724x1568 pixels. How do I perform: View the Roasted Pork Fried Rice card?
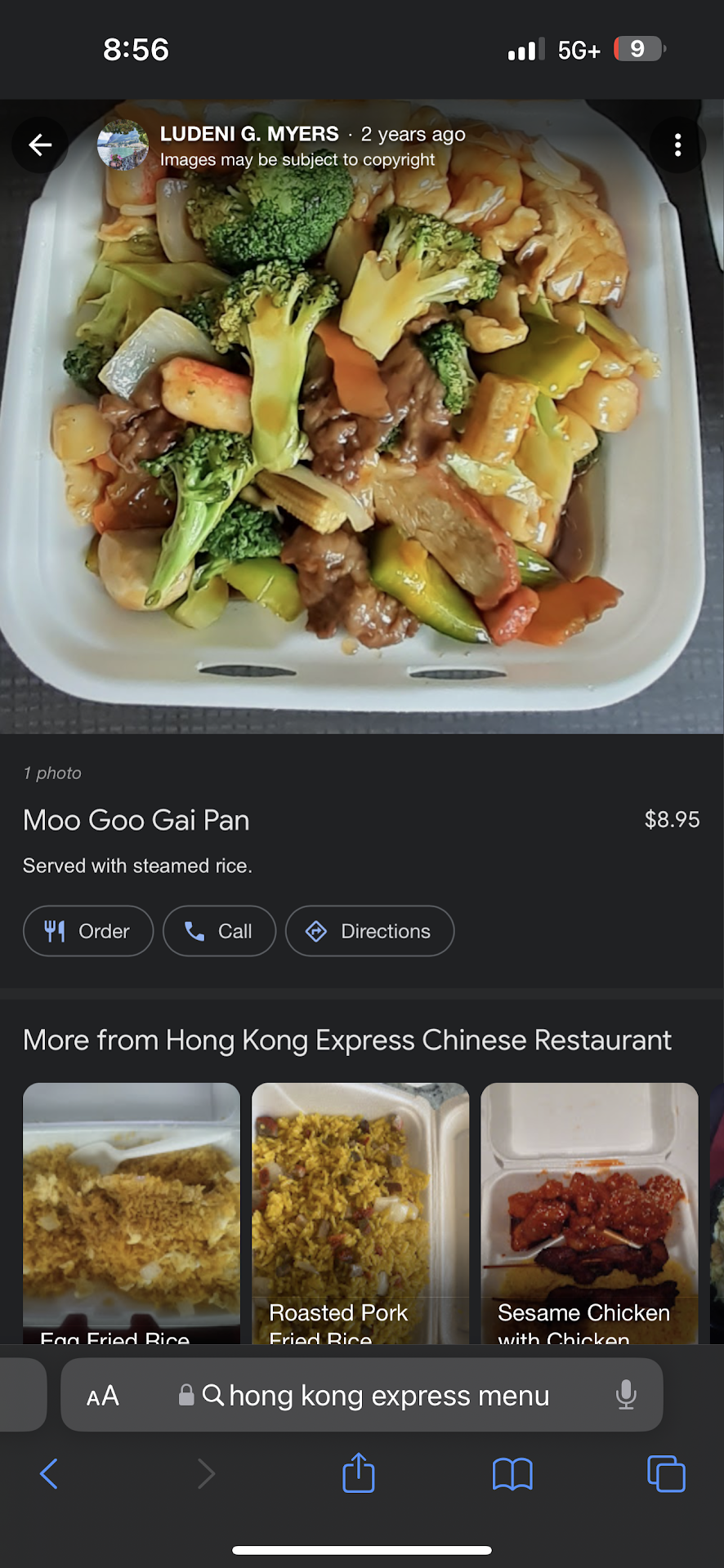point(360,1213)
